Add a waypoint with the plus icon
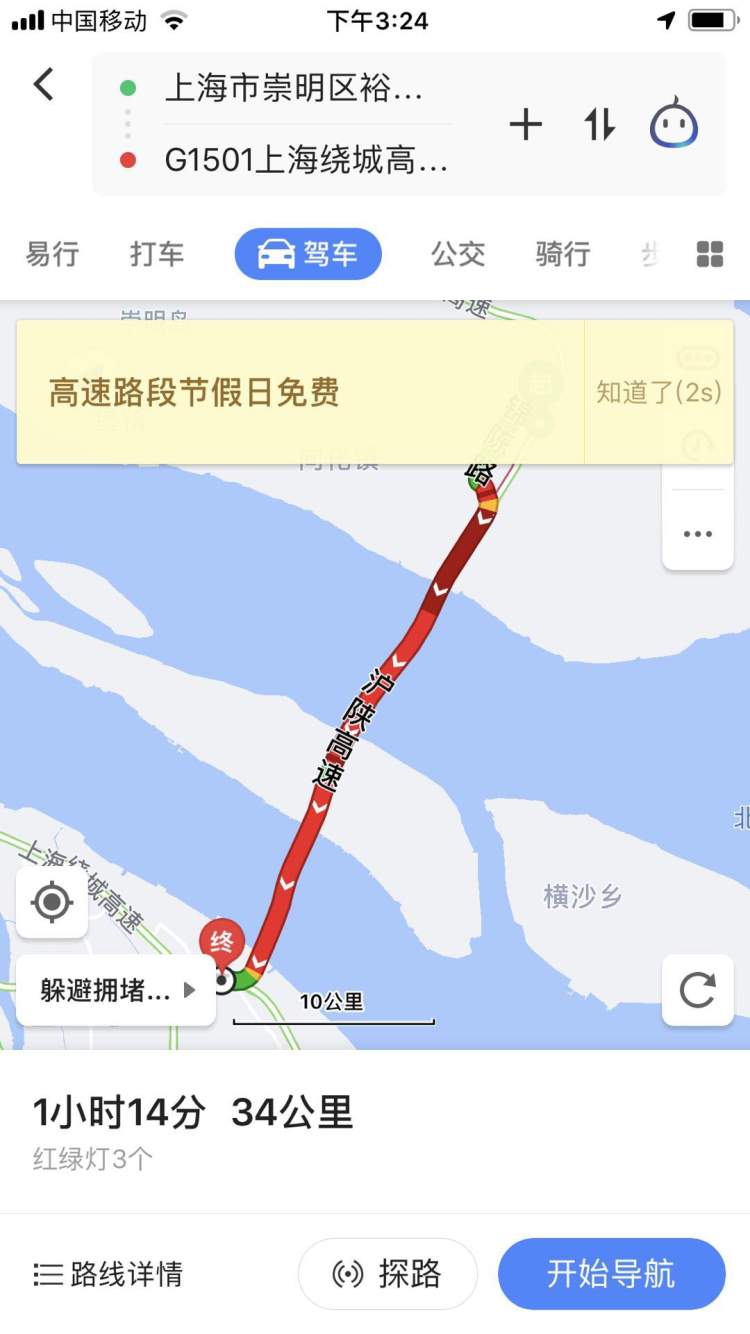 coord(526,125)
